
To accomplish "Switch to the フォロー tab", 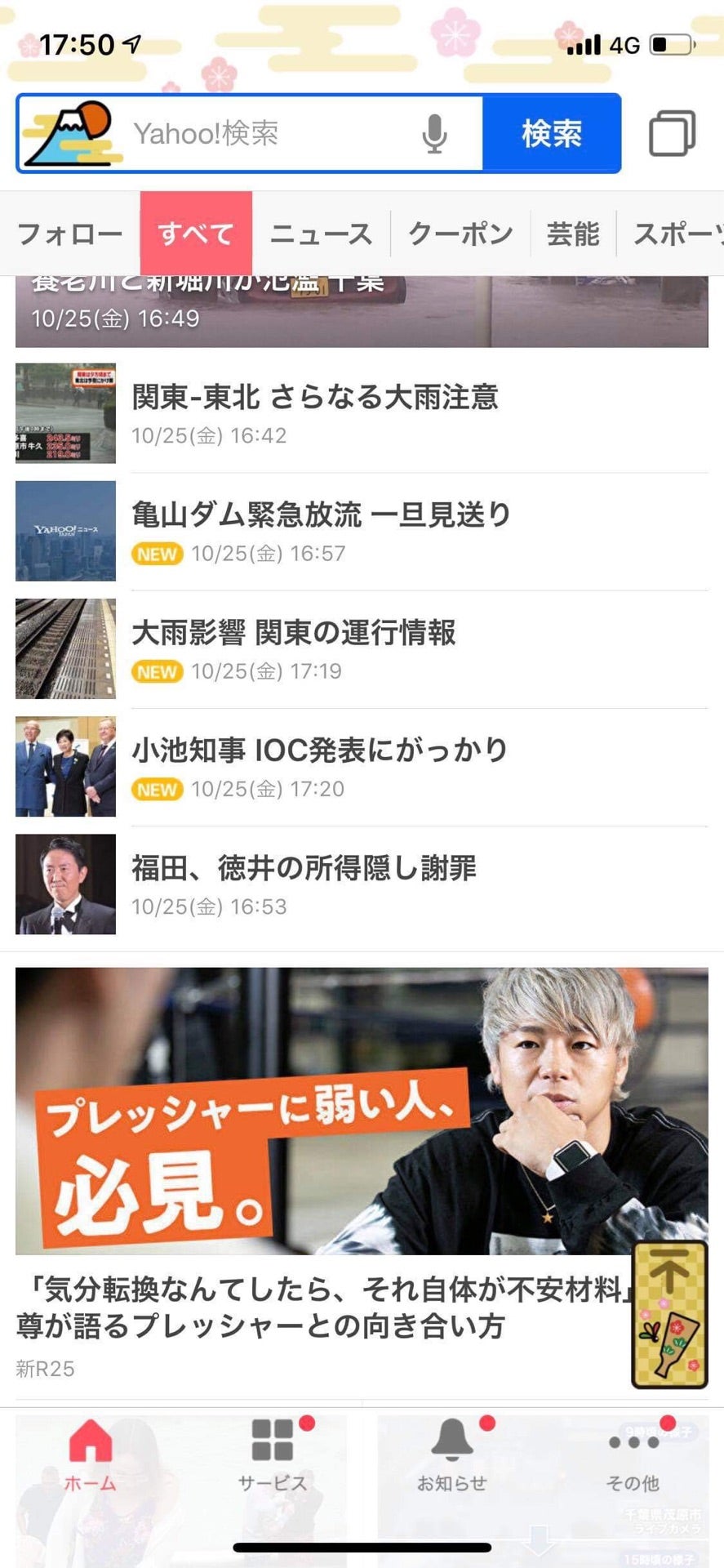I will tap(70, 234).
